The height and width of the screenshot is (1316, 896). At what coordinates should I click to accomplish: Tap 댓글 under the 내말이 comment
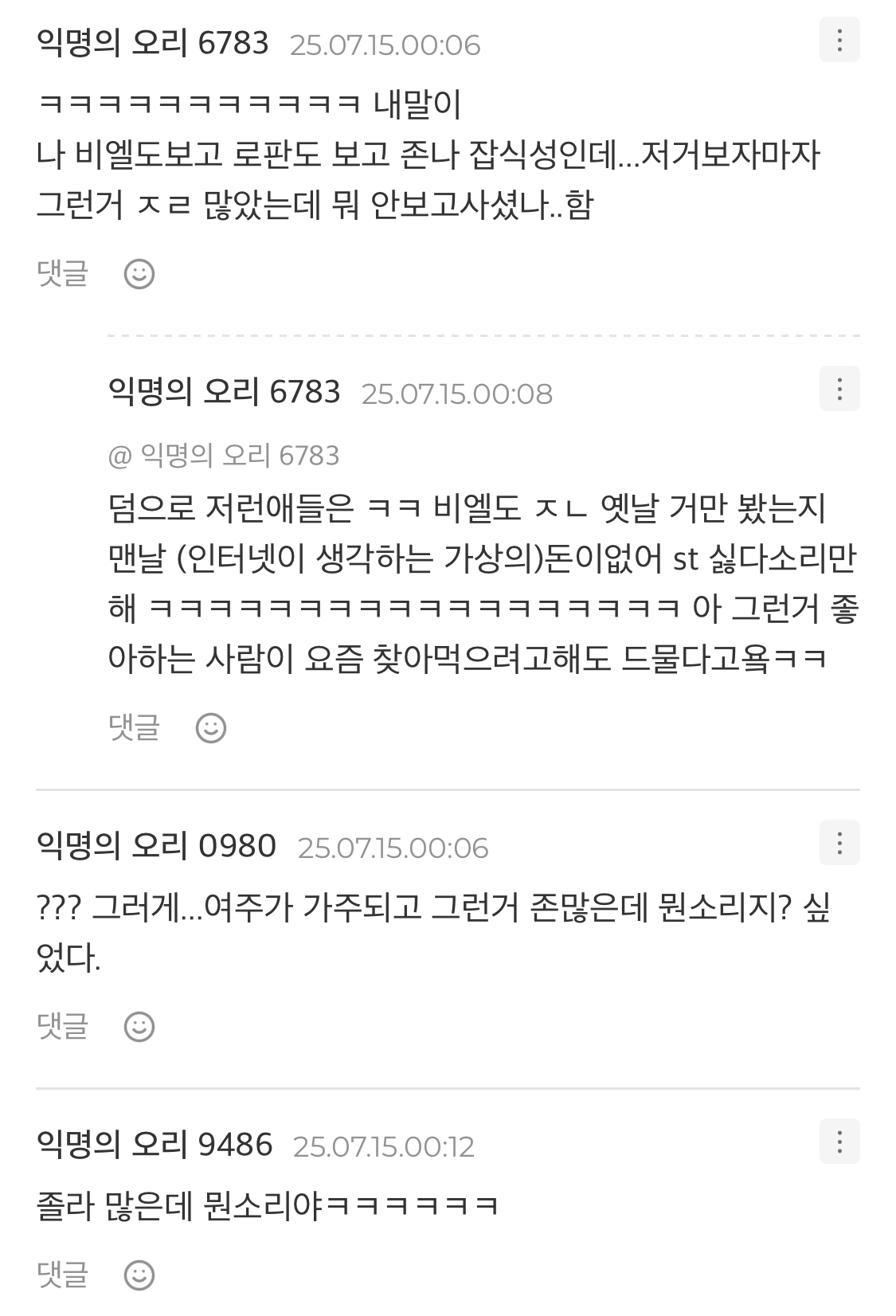(62, 273)
